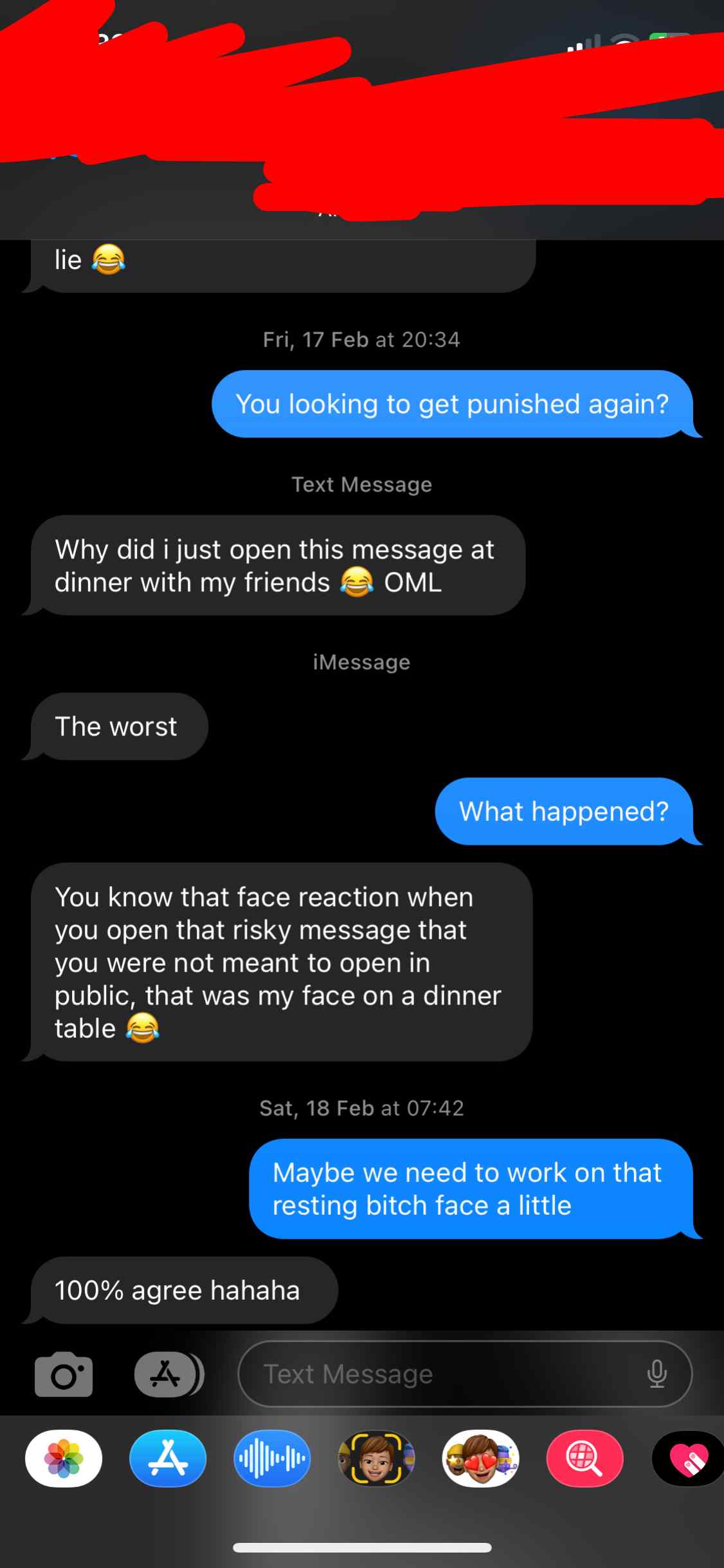This screenshot has height=1568, width=724.
Task: Open the Digital Touch heart app
Action: [688, 1458]
